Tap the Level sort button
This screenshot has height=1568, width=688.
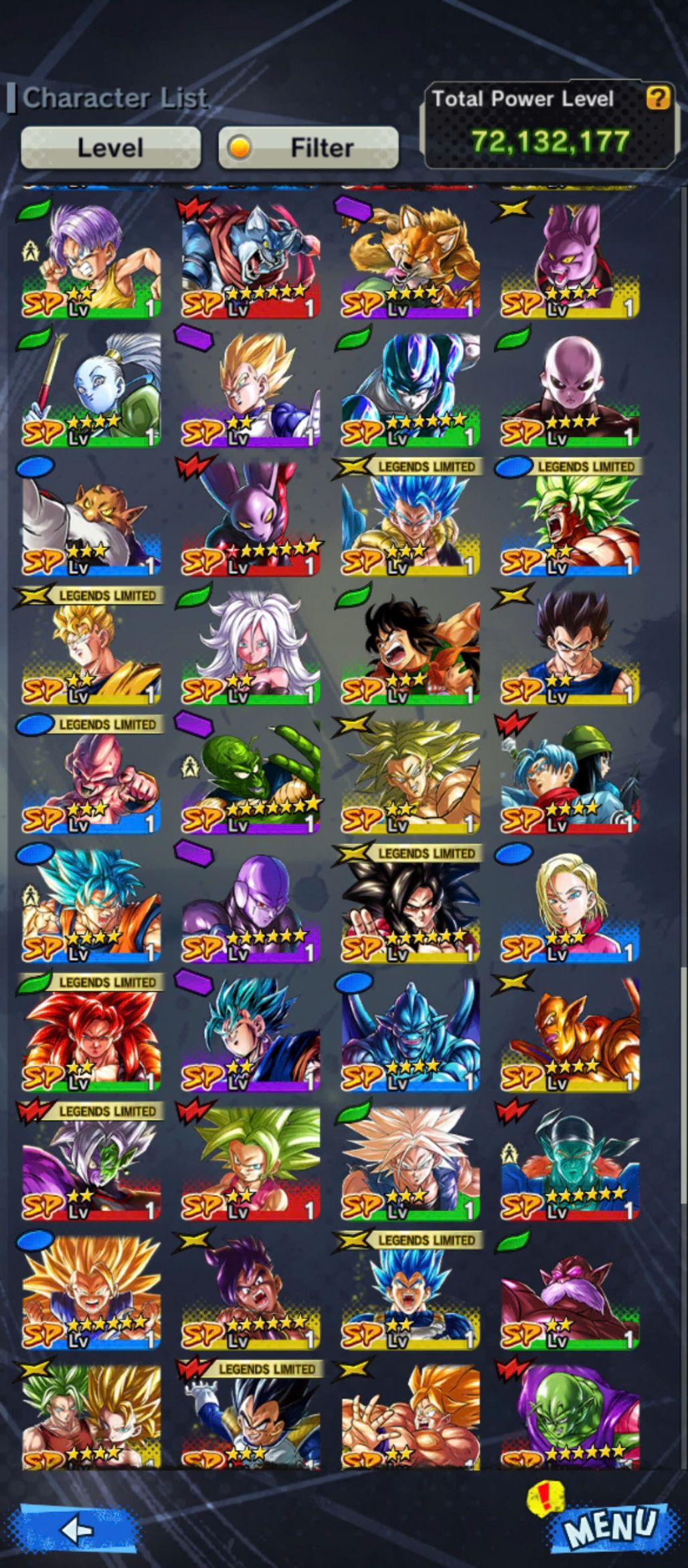click(110, 147)
